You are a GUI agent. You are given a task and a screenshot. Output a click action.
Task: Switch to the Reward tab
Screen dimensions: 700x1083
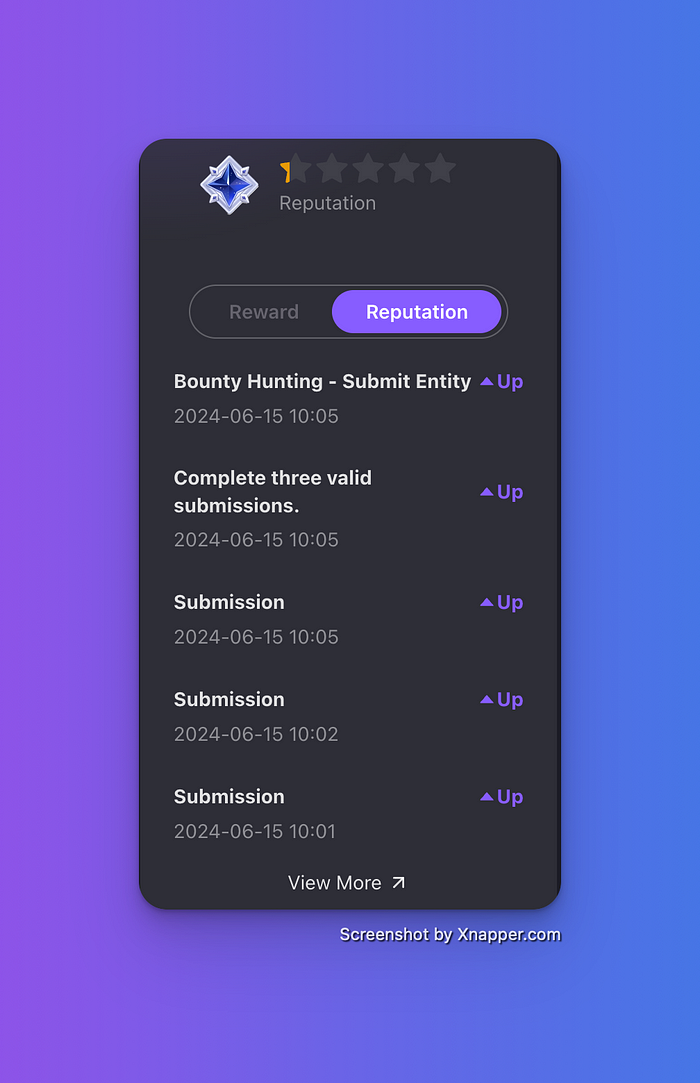pyautogui.click(x=264, y=312)
